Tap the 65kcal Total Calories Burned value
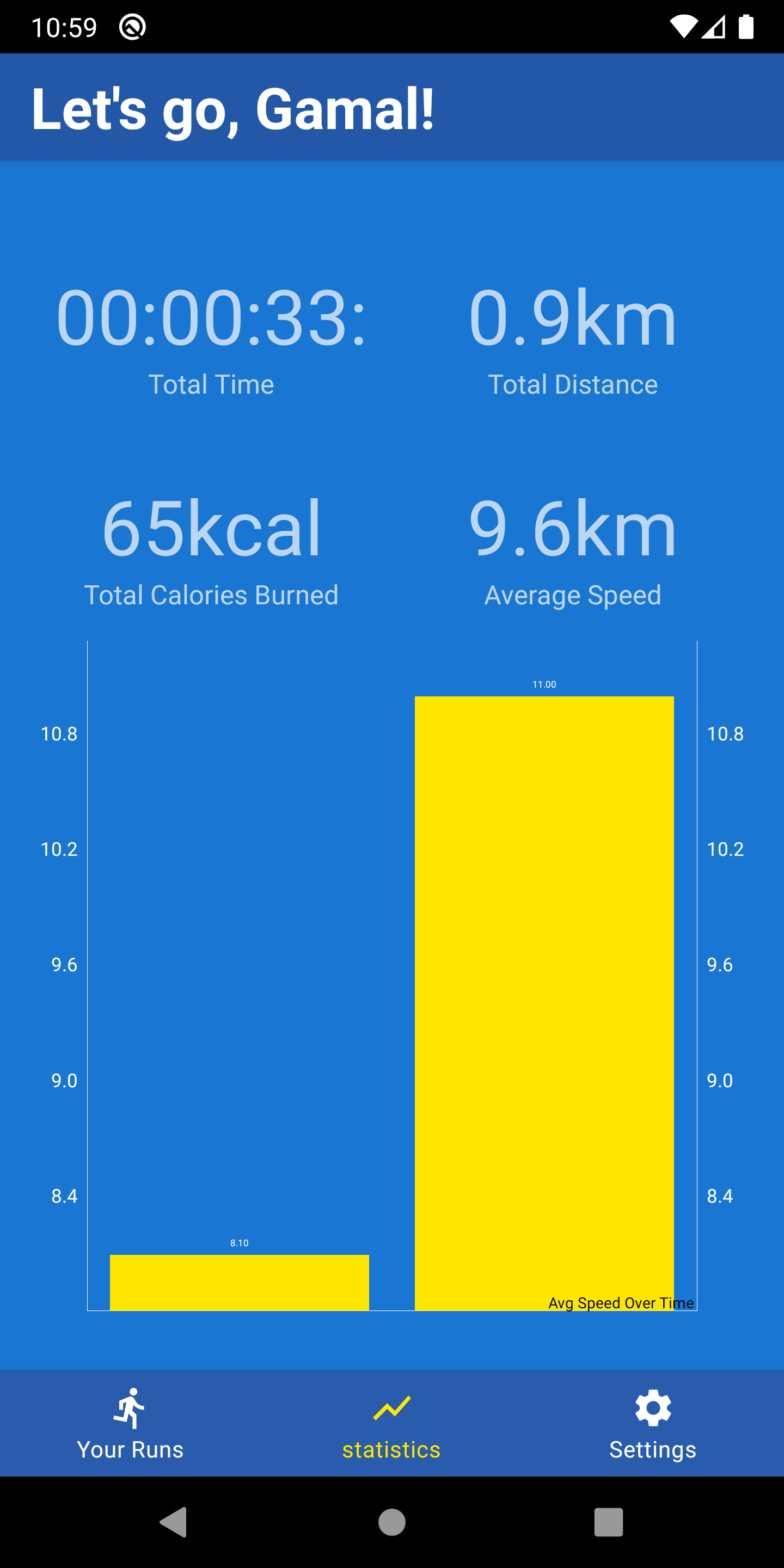Image resolution: width=784 pixels, height=1568 pixels. click(x=212, y=530)
